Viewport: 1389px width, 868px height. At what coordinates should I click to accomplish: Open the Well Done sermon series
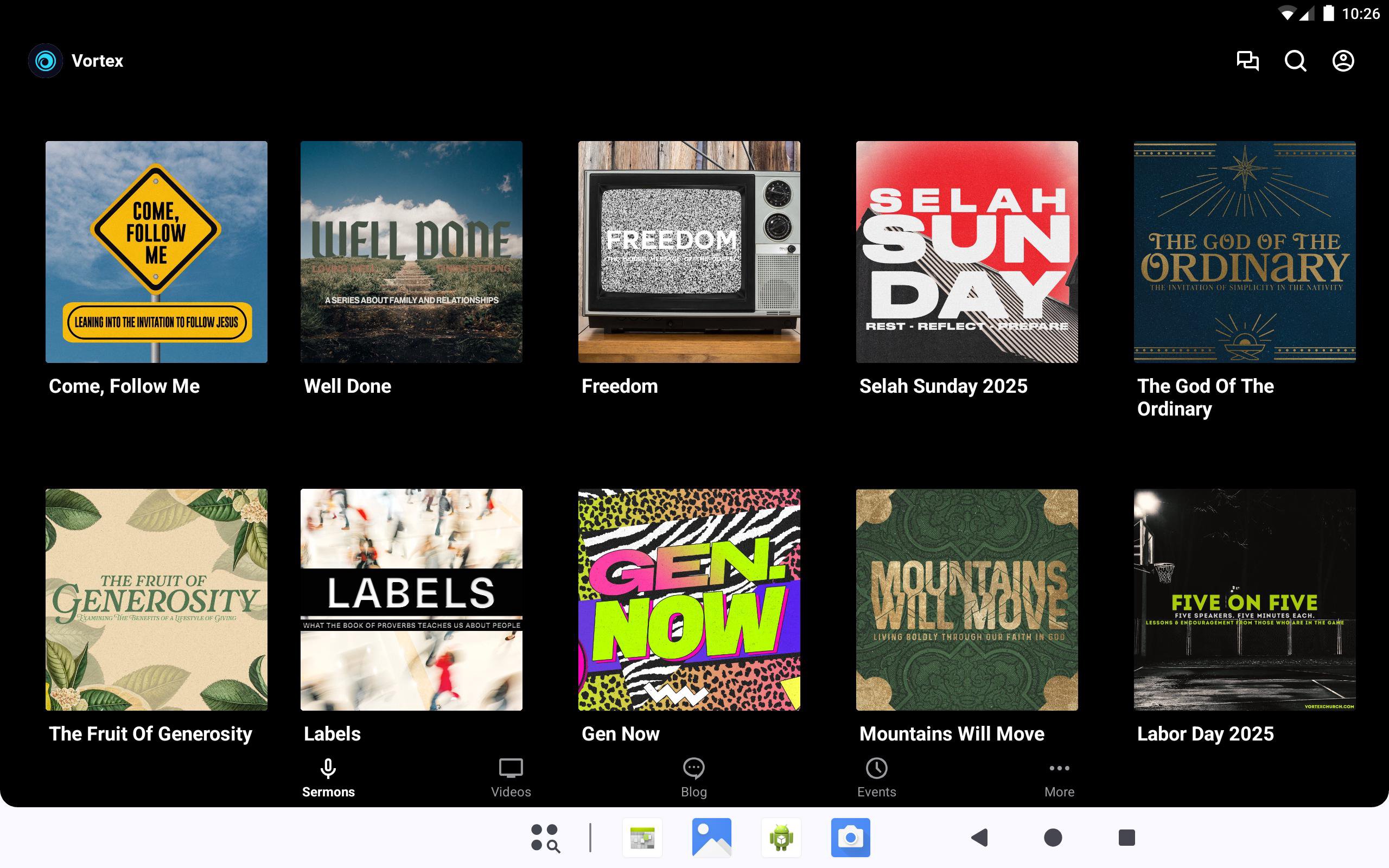411,252
